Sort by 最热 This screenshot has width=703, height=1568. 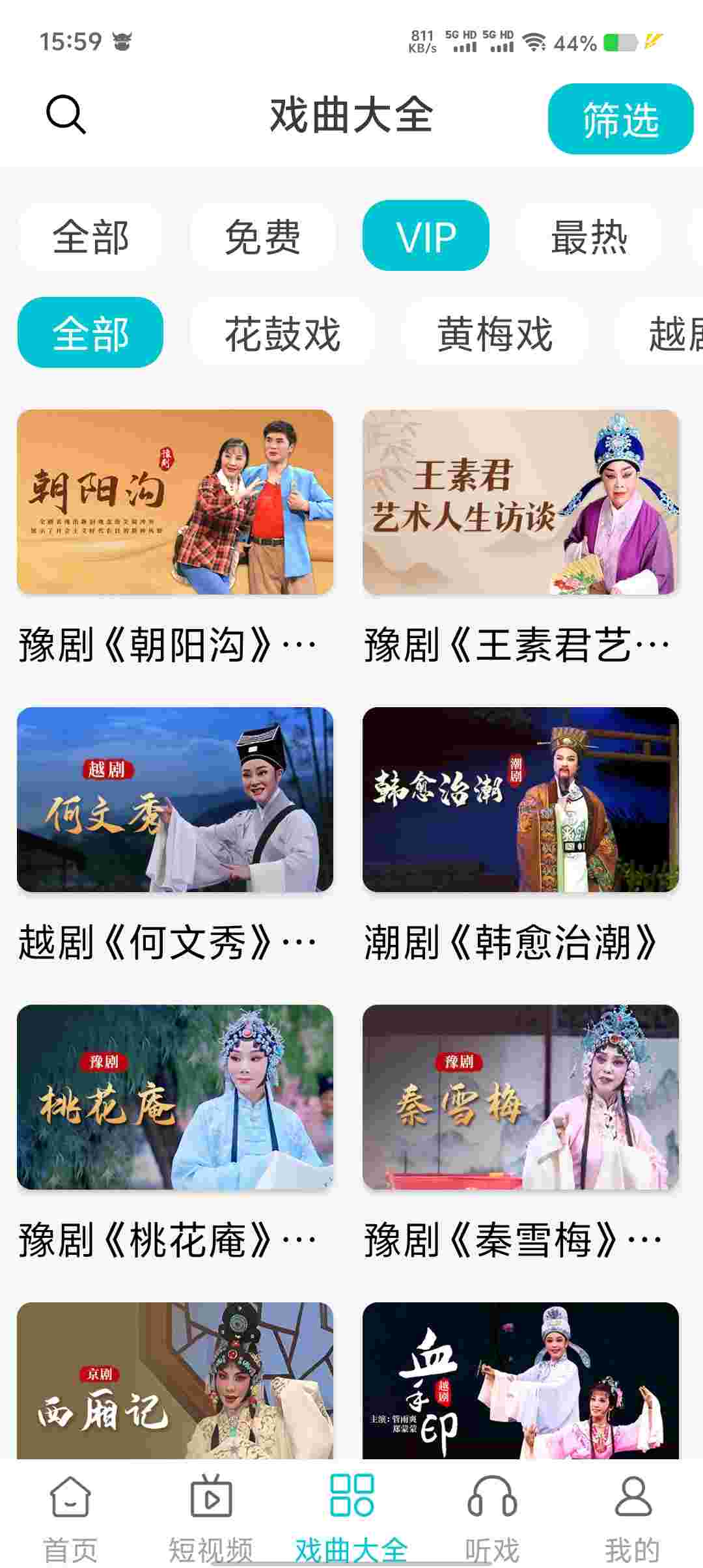pyautogui.click(x=589, y=236)
